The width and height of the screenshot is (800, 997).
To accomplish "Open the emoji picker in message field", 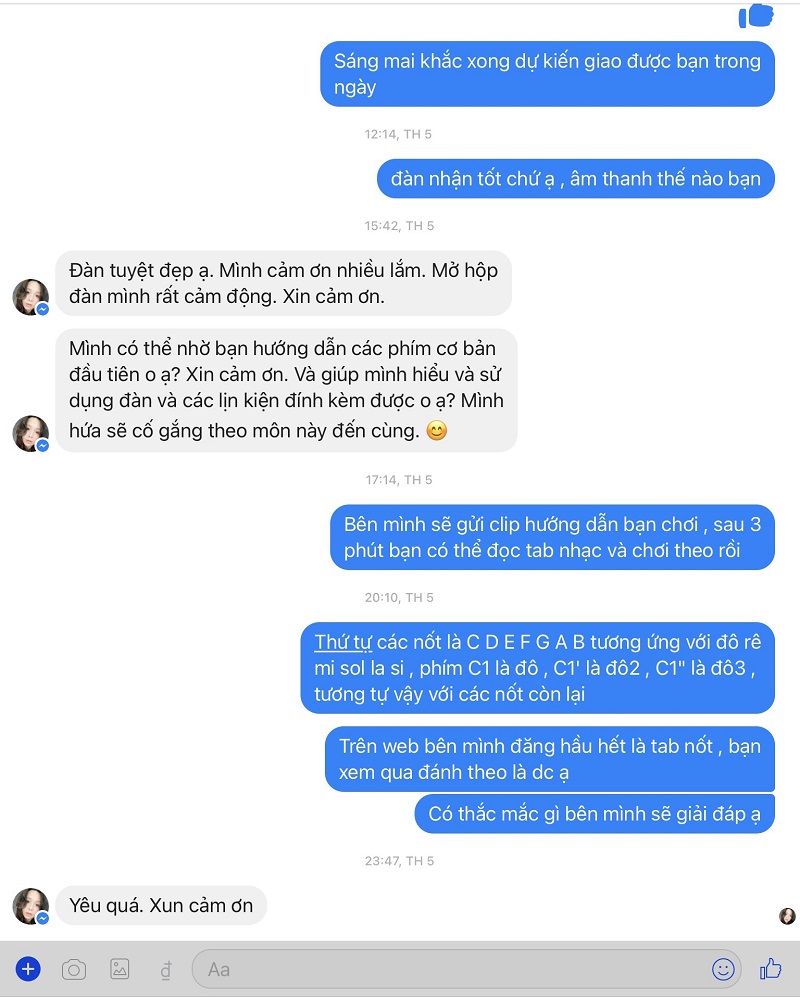I will pyautogui.click(x=722, y=968).
